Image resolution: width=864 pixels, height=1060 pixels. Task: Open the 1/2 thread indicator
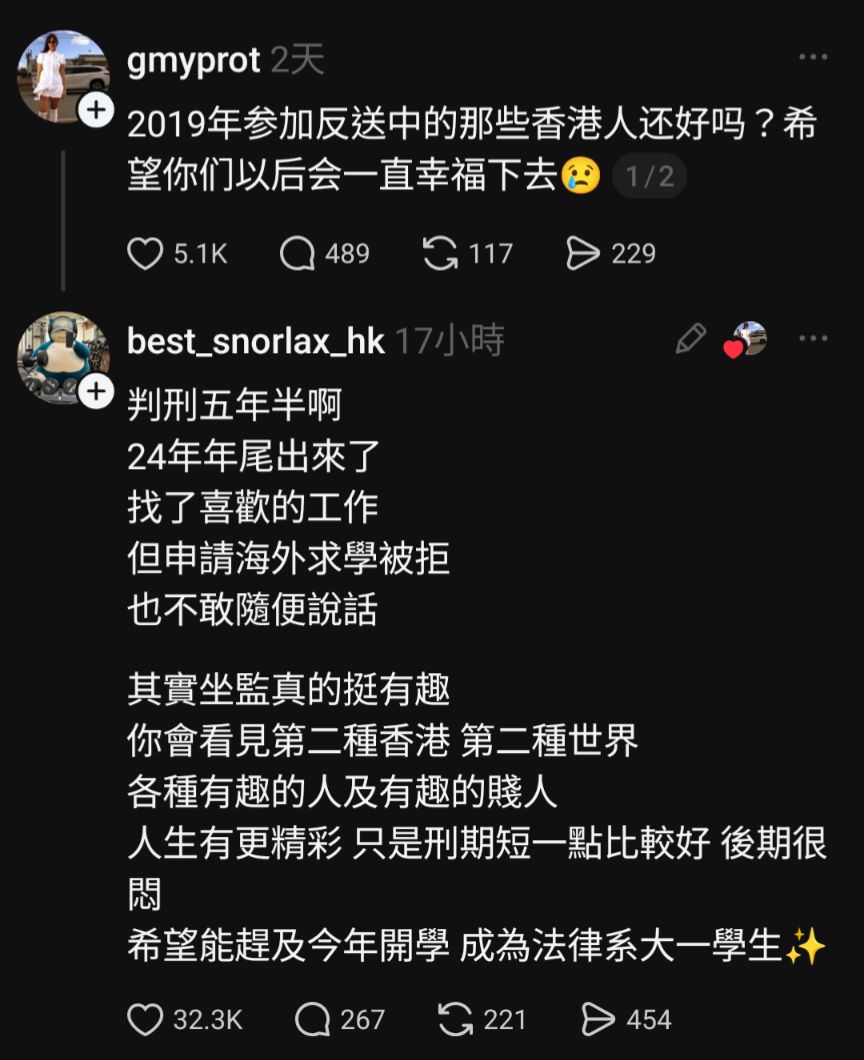(649, 178)
